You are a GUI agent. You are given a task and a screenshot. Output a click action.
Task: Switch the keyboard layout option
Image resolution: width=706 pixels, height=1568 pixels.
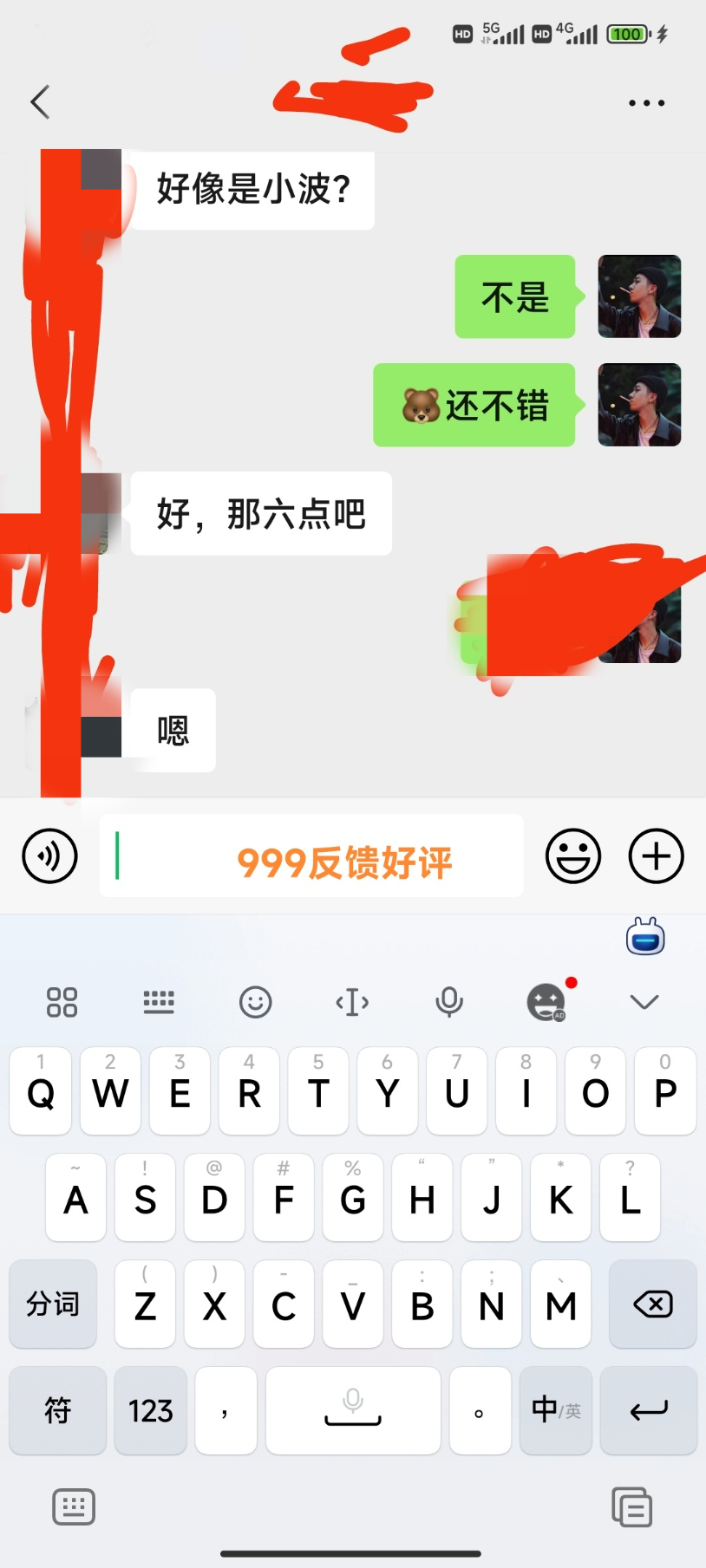click(x=159, y=1002)
